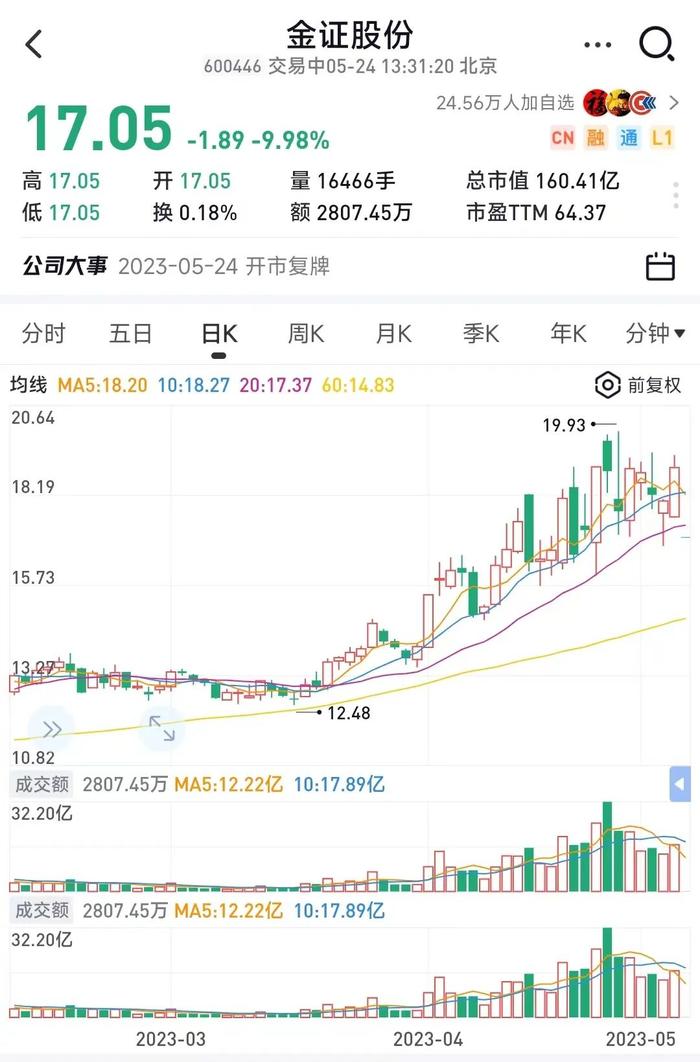The width and height of the screenshot is (700, 1062).
Task: Go back using the arrow icon
Action: click(34, 44)
